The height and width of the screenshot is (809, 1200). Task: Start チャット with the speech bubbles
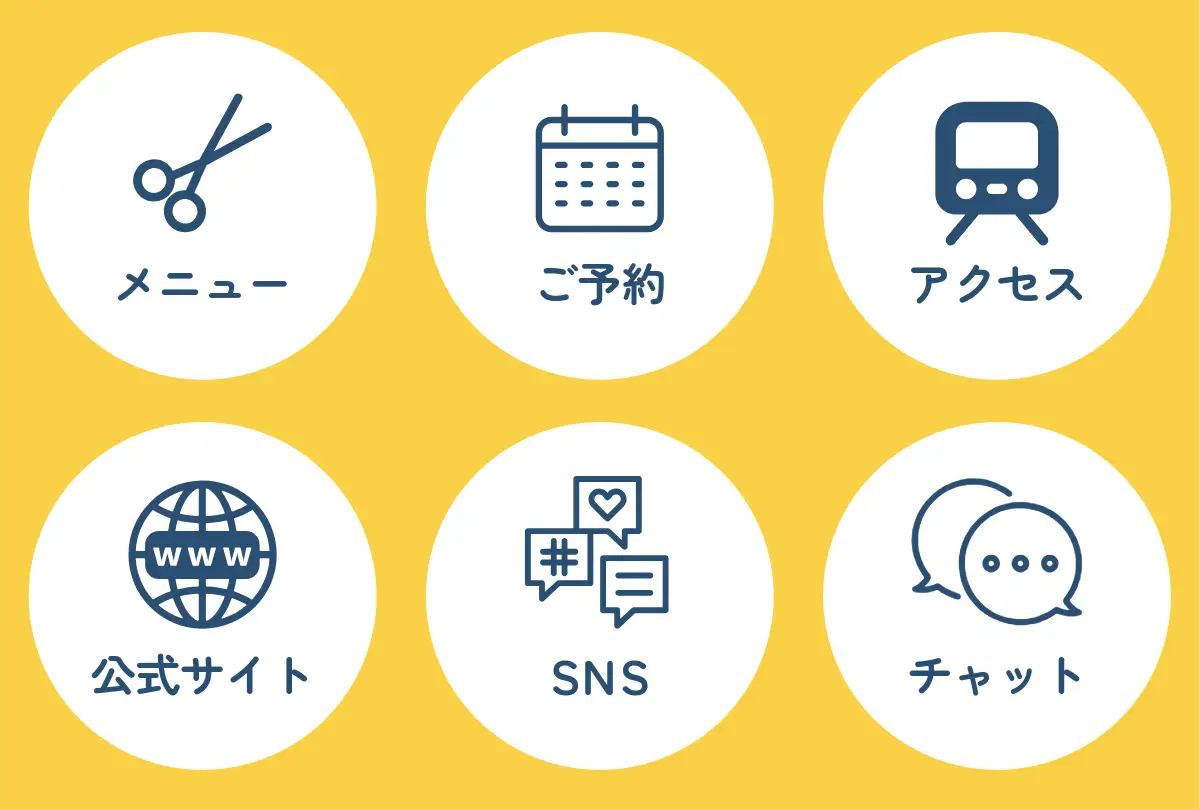(x=997, y=597)
